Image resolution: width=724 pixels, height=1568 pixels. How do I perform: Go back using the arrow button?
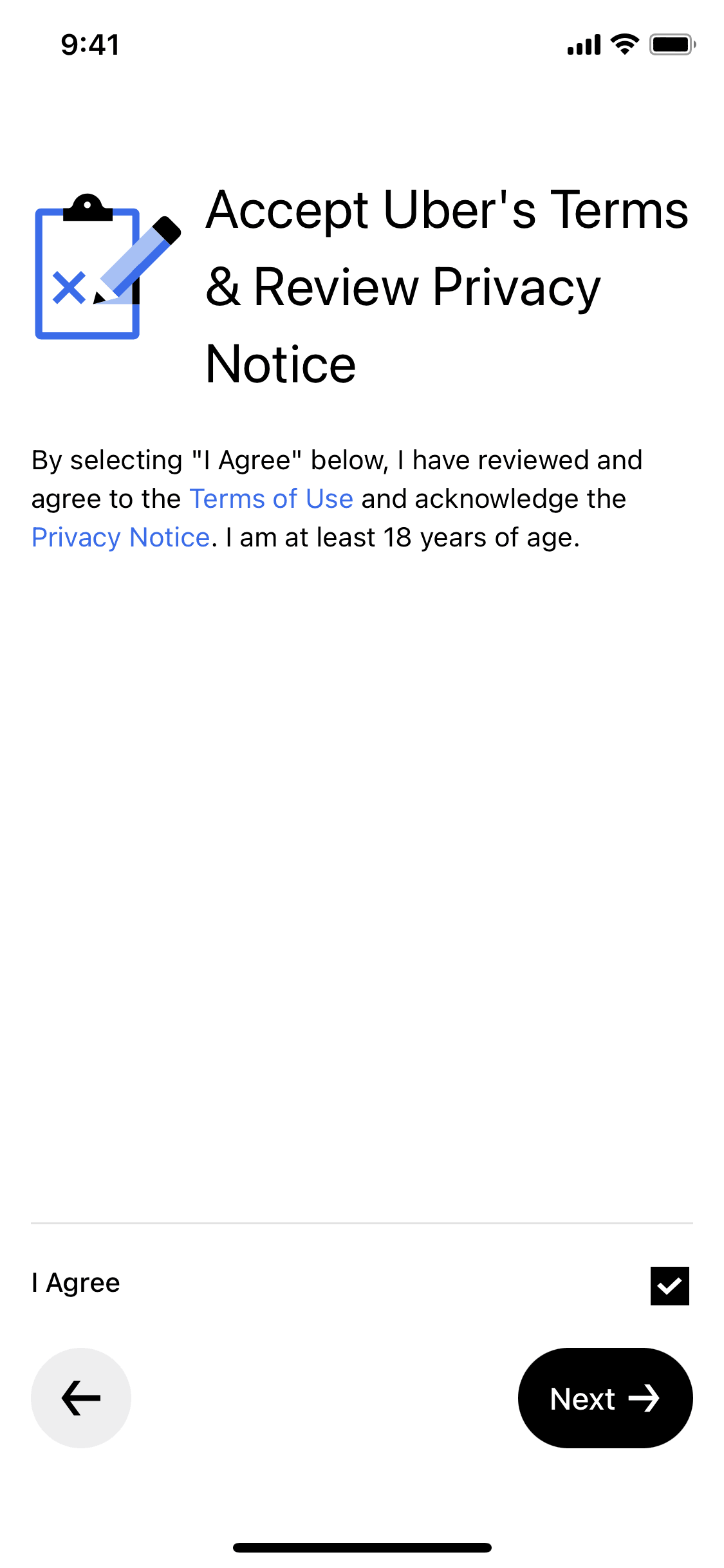[x=81, y=1398]
